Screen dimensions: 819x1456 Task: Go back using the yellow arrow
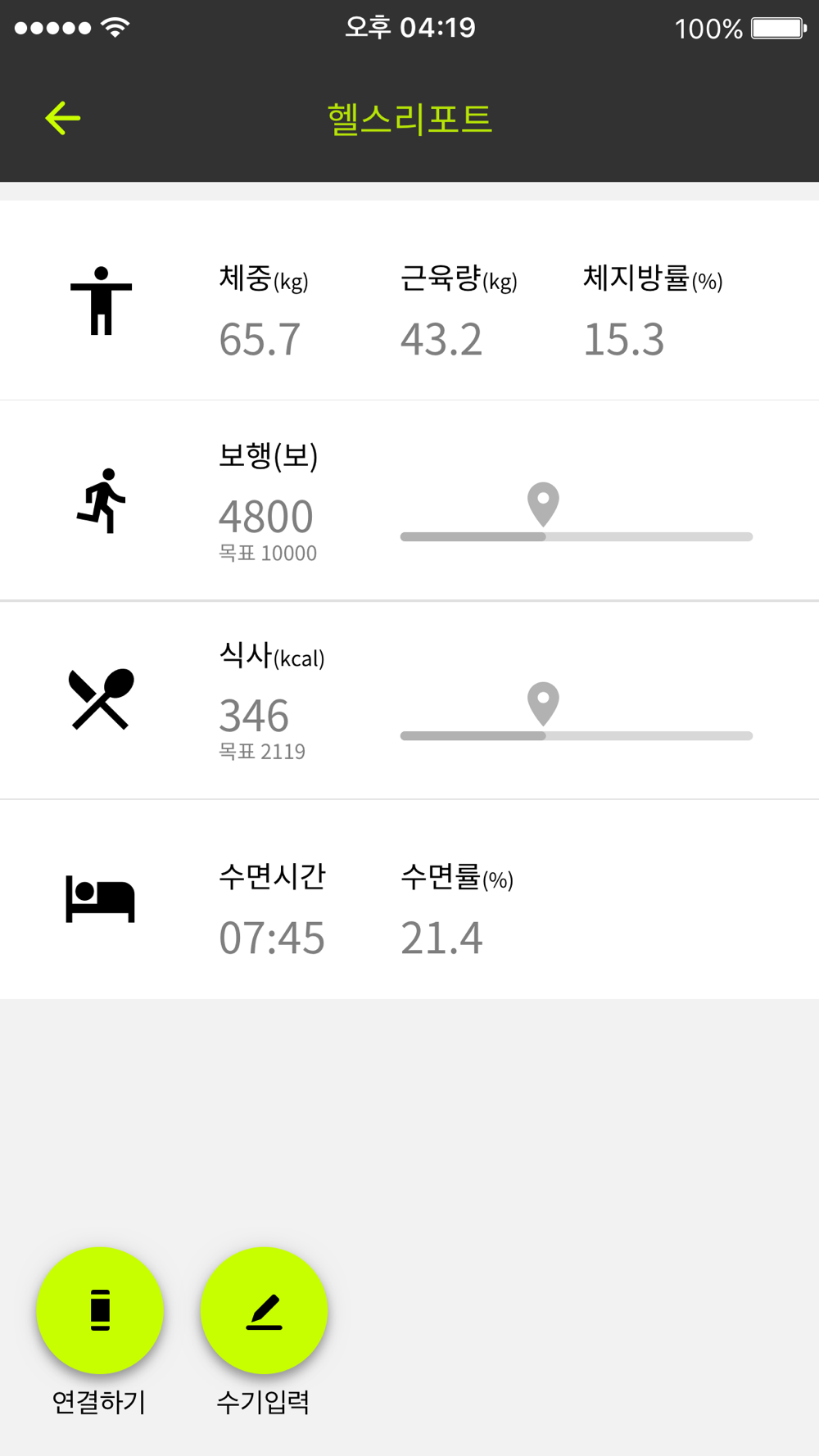[x=63, y=118]
